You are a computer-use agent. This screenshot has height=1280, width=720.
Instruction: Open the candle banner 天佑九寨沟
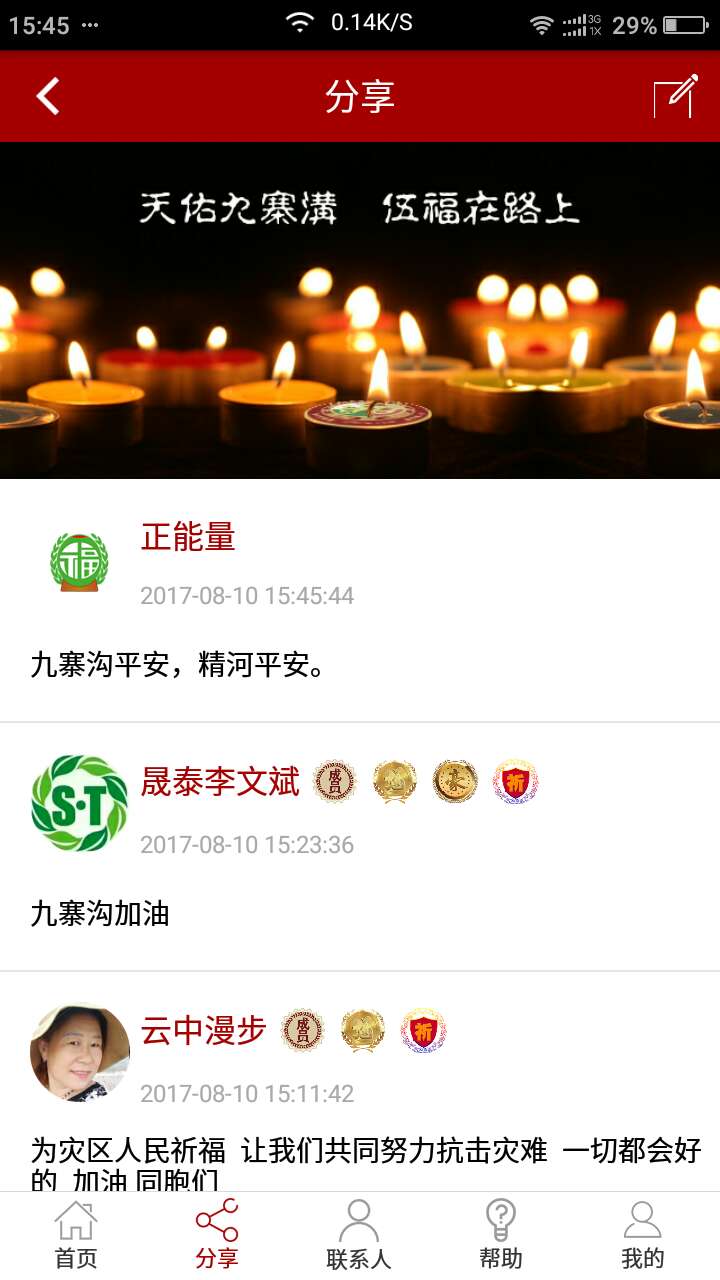click(360, 310)
